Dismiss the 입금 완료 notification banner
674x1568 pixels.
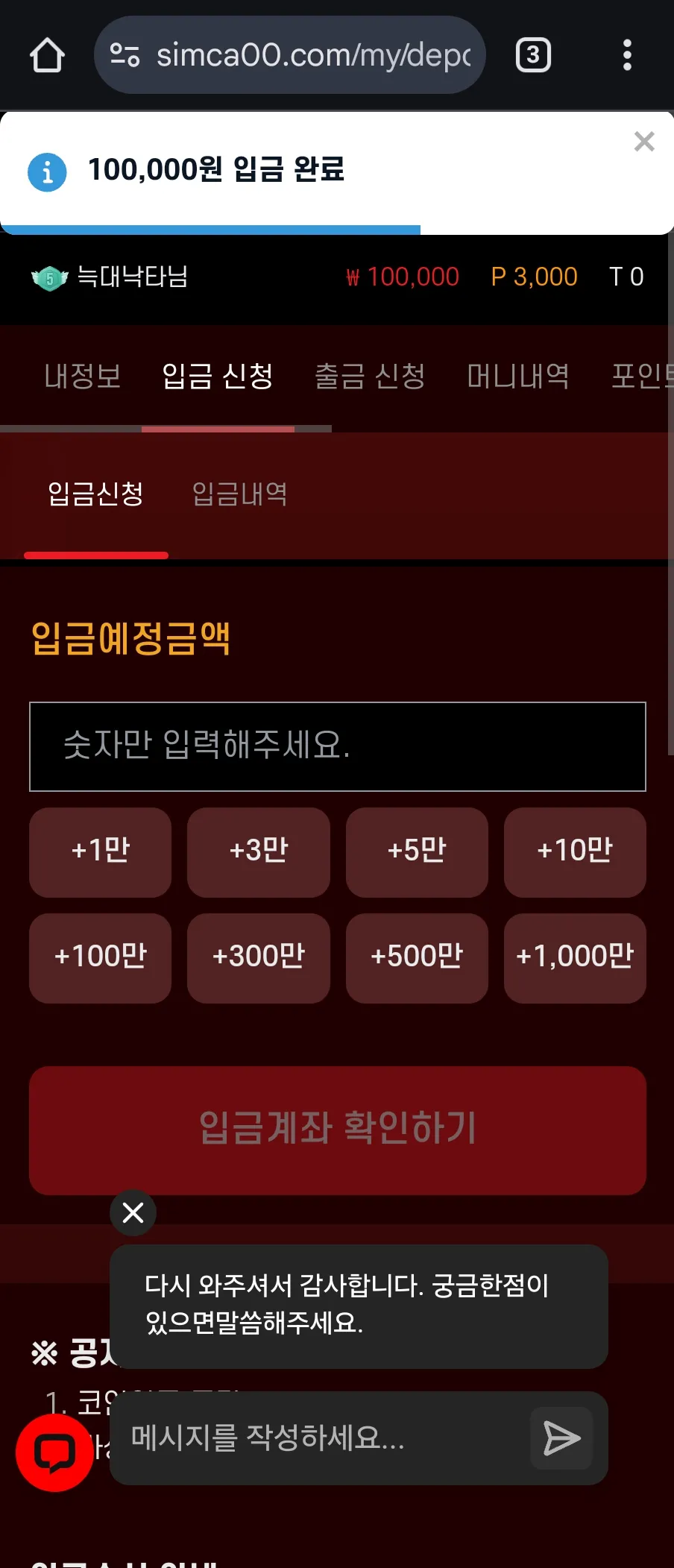click(x=643, y=142)
